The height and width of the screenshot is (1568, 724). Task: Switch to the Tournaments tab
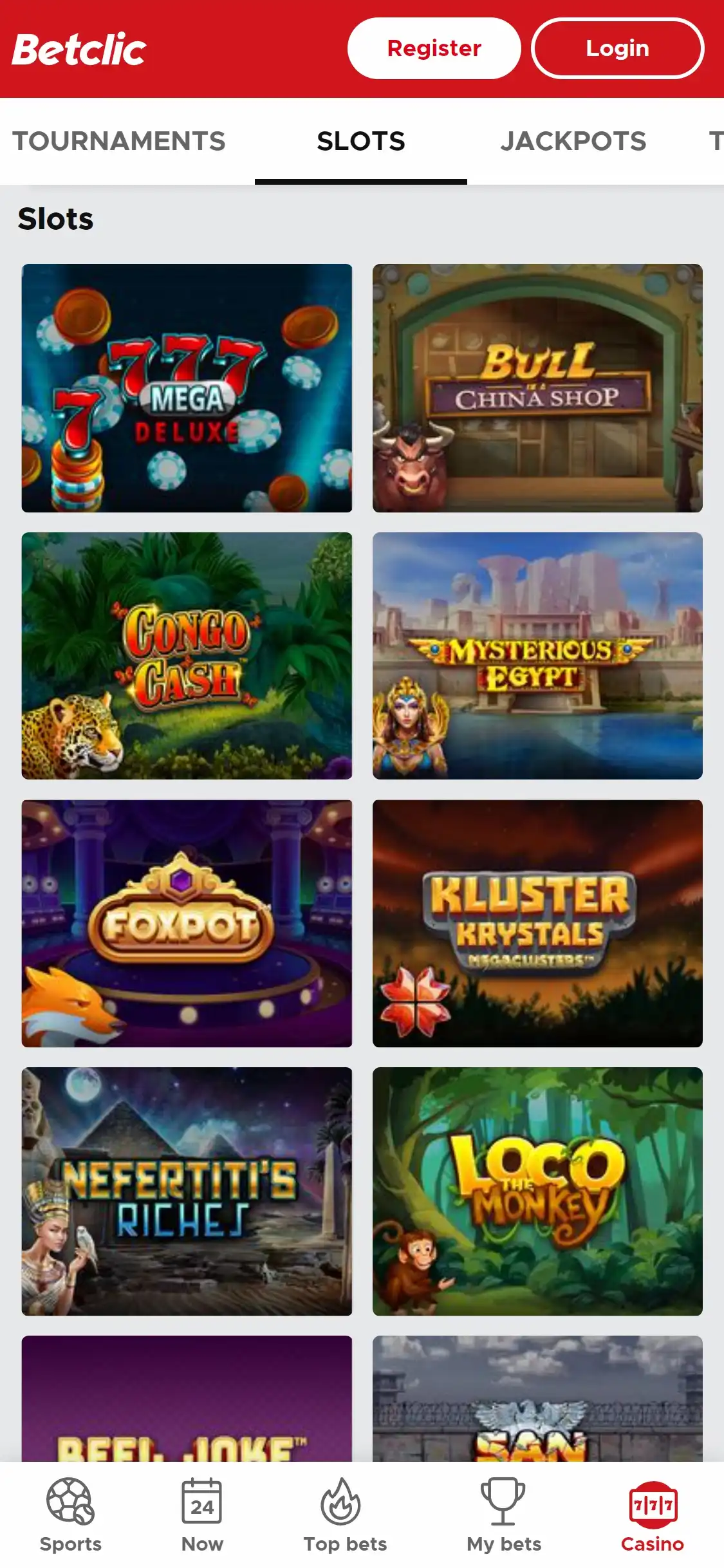click(119, 141)
